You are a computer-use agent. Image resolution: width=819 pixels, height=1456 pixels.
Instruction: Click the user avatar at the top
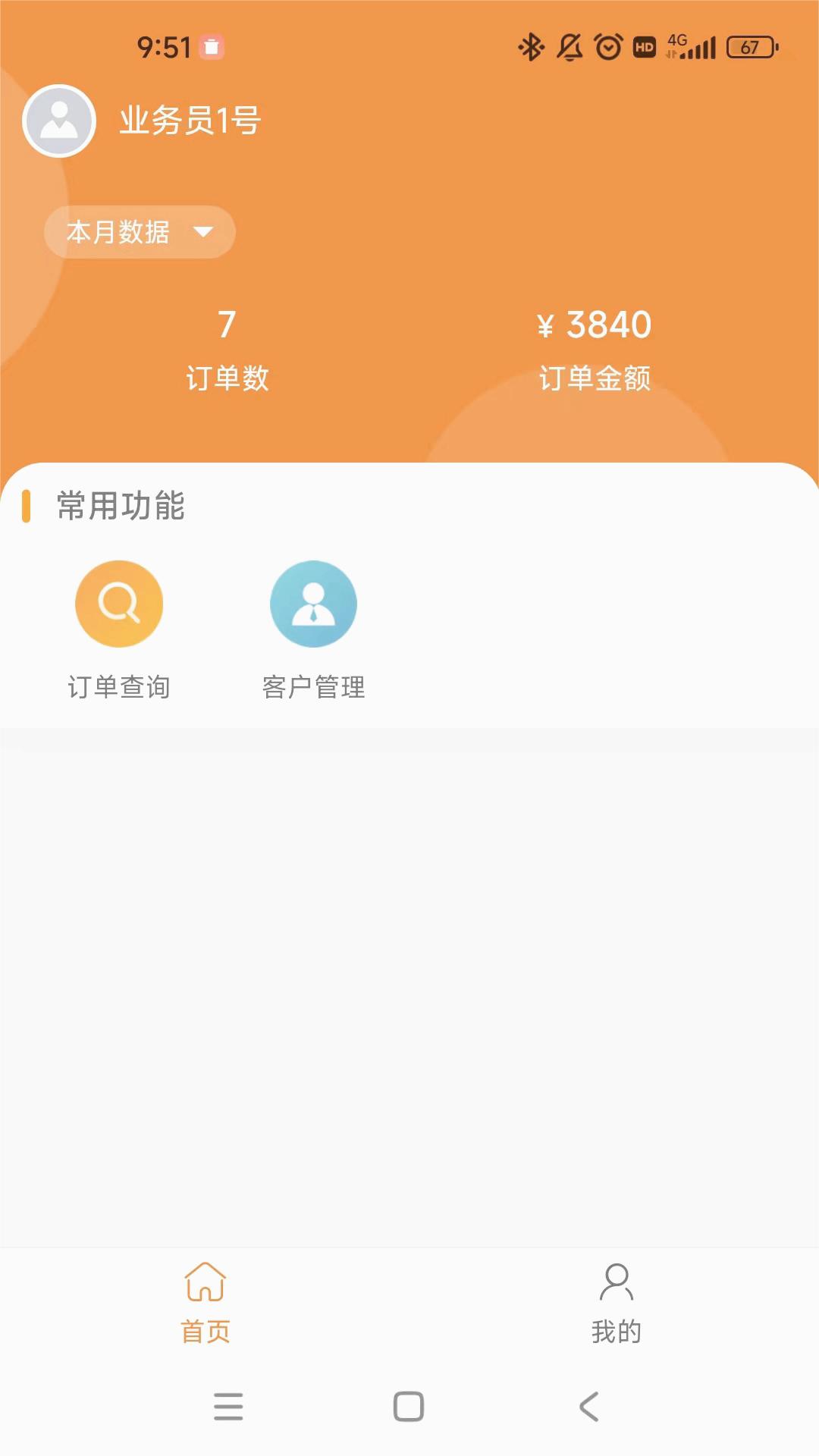58,121
